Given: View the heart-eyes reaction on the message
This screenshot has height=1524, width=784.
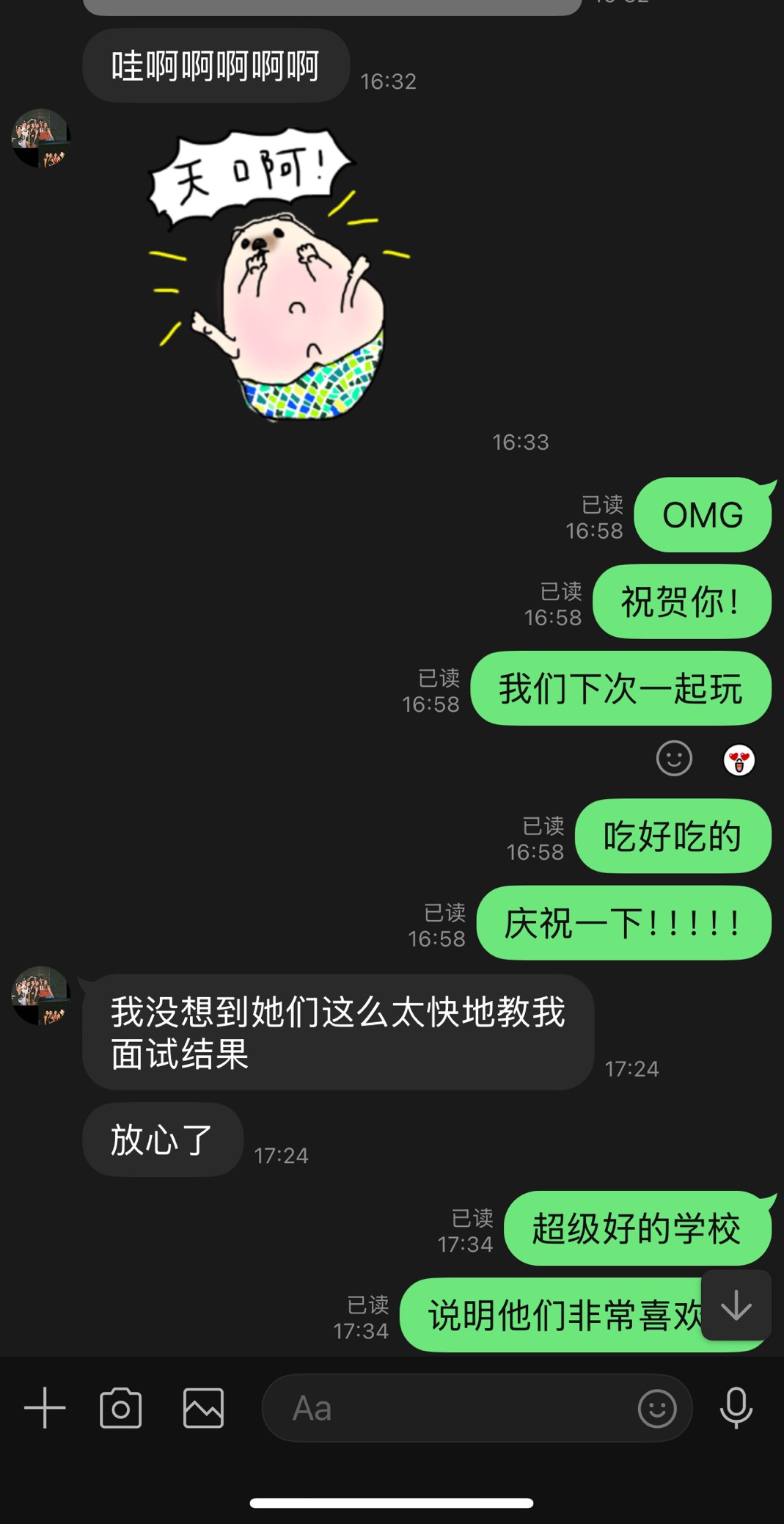Looking at the screenshot, I should (739, 759).
